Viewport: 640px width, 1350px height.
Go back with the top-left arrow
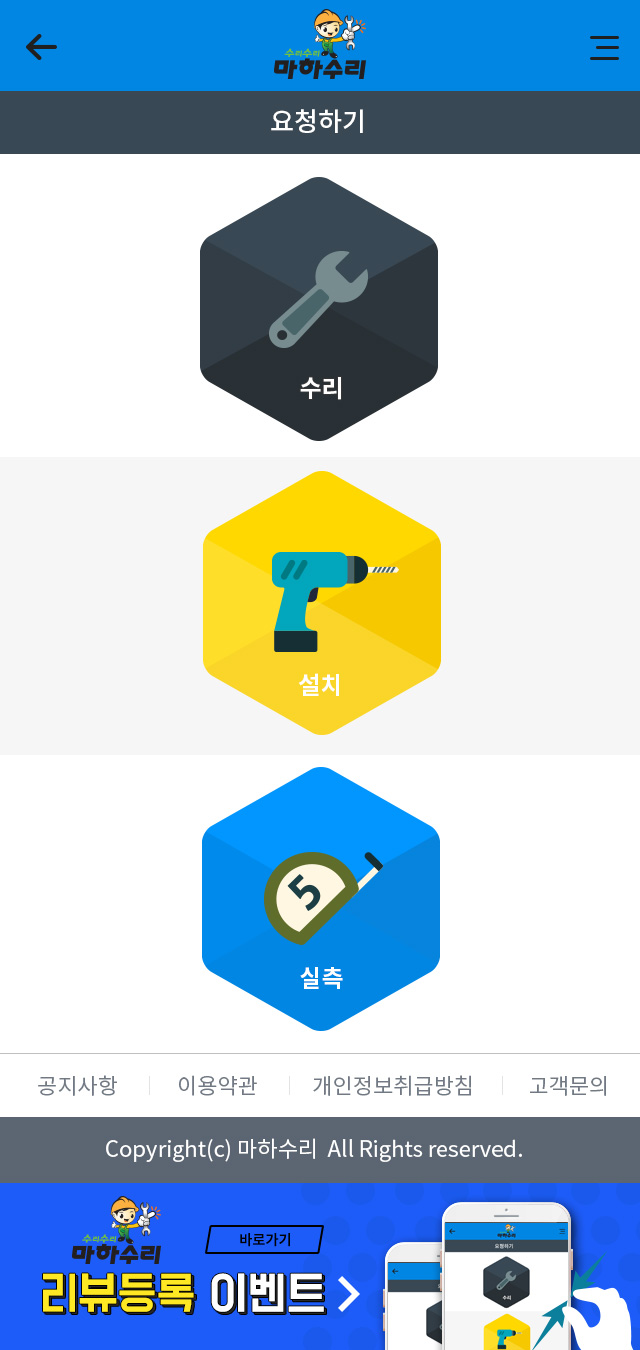pyautogui.click(x=41, y=46)
